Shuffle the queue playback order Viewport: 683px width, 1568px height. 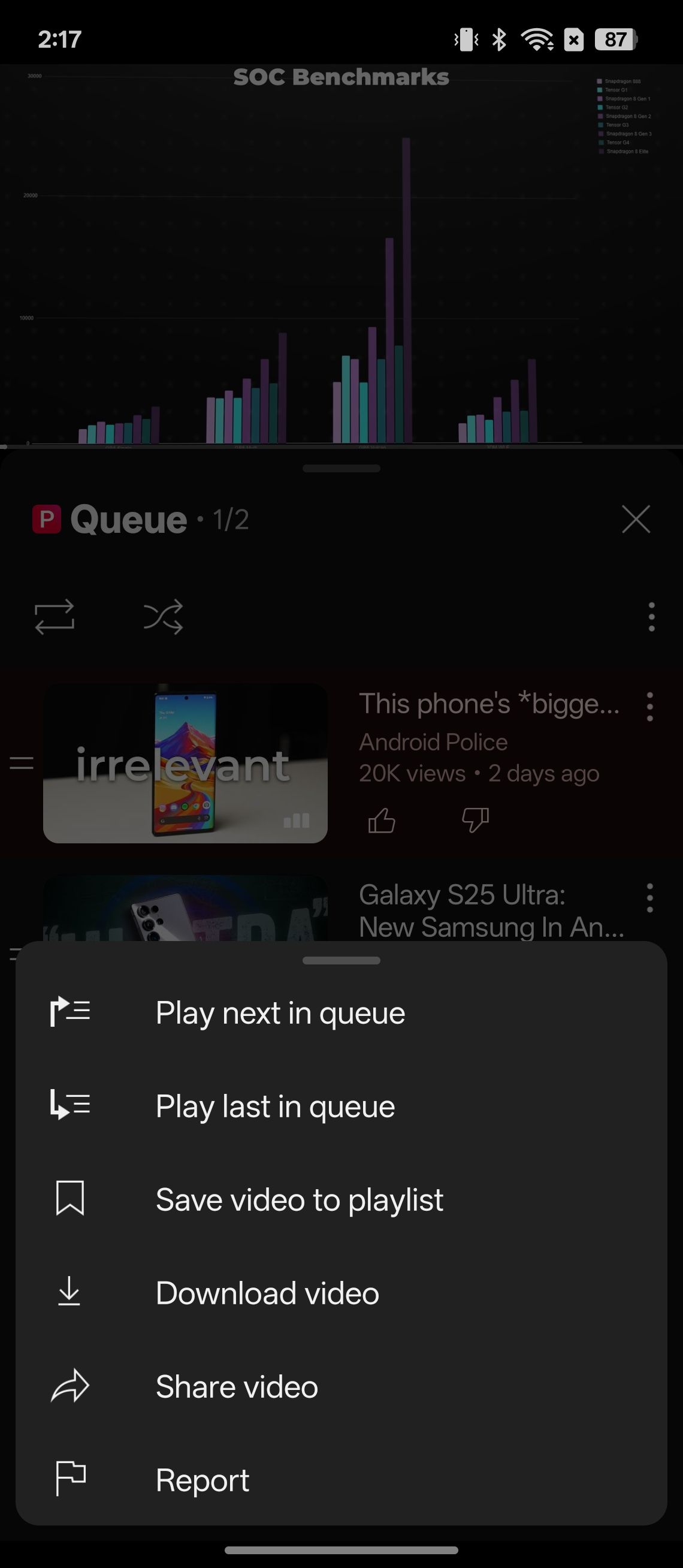164,618
